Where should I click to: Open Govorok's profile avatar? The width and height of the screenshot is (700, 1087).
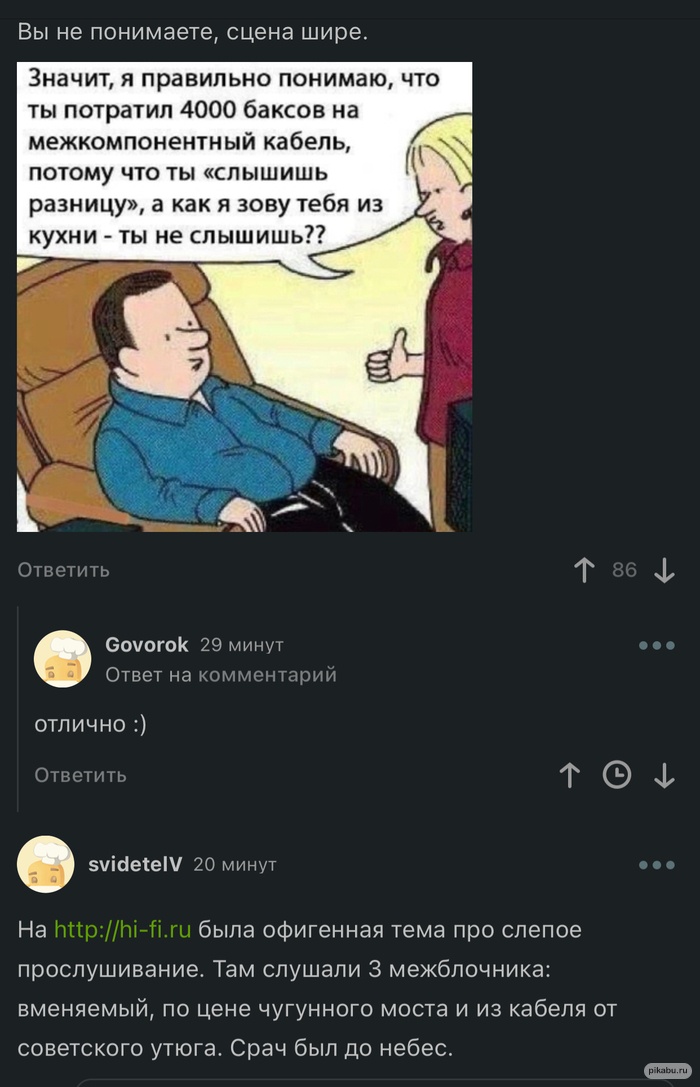tap(63, 659)
